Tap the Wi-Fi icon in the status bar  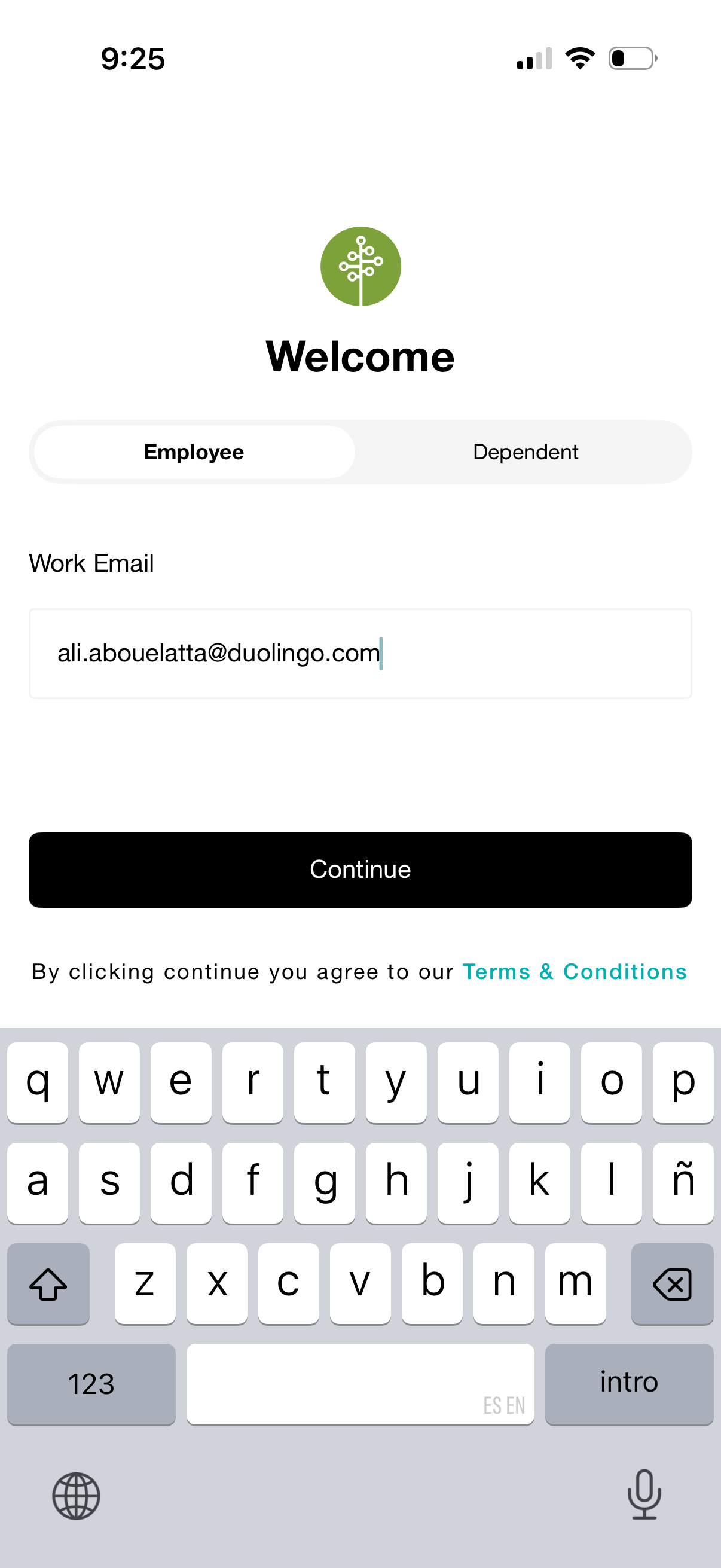point(579,58)
